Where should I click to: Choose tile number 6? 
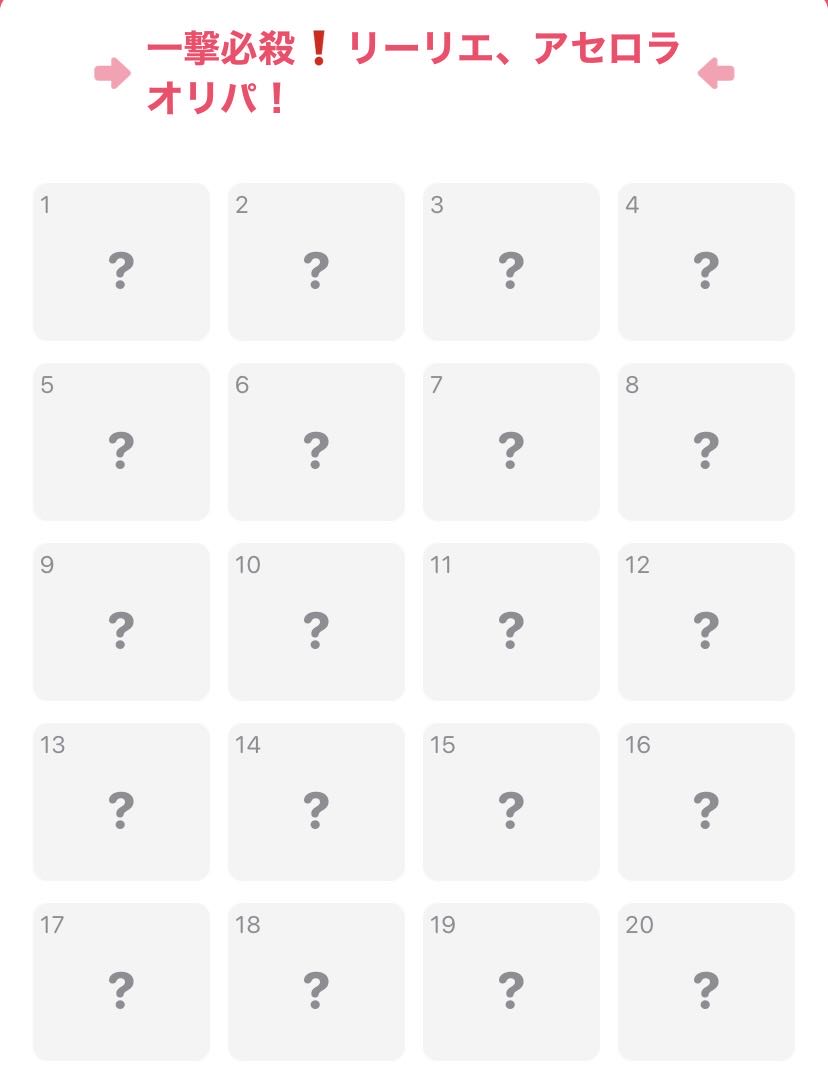(x=316, y=442)
